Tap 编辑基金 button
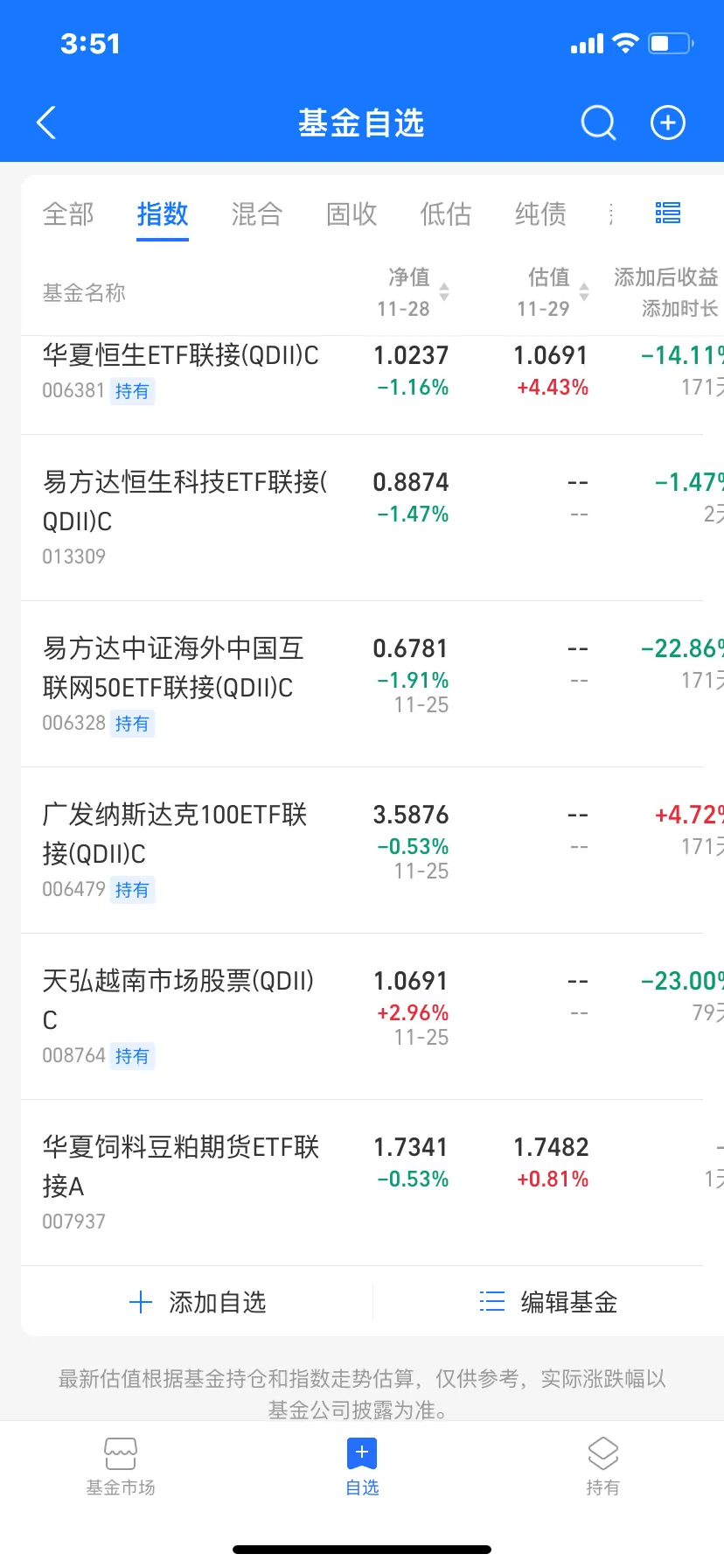This screenshot has width=724, height=1568. pyautogui.click(x=549, y=1302)
